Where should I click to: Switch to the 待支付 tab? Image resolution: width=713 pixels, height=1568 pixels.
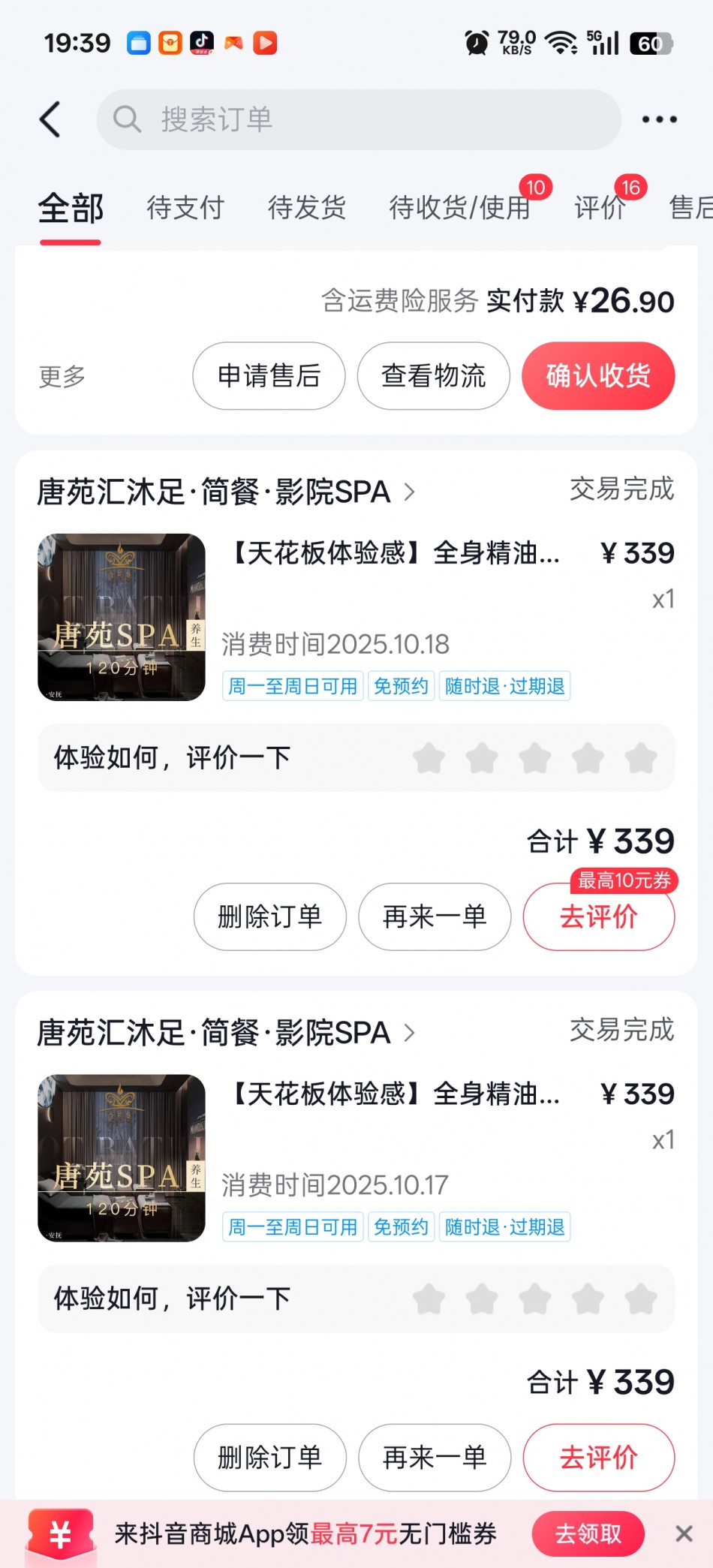[185, 207]
